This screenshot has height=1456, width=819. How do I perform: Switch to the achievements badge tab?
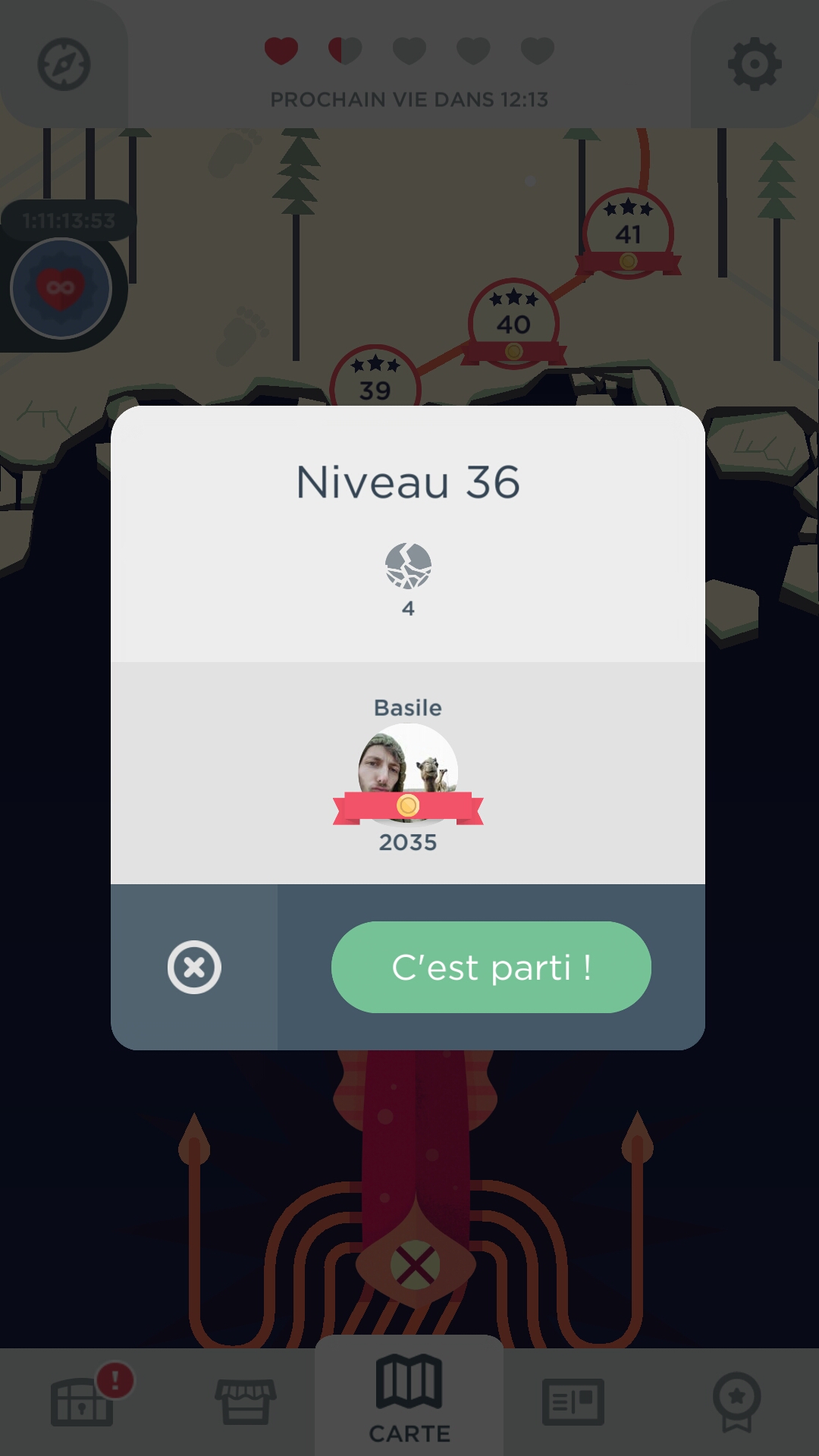point(736,1401)
